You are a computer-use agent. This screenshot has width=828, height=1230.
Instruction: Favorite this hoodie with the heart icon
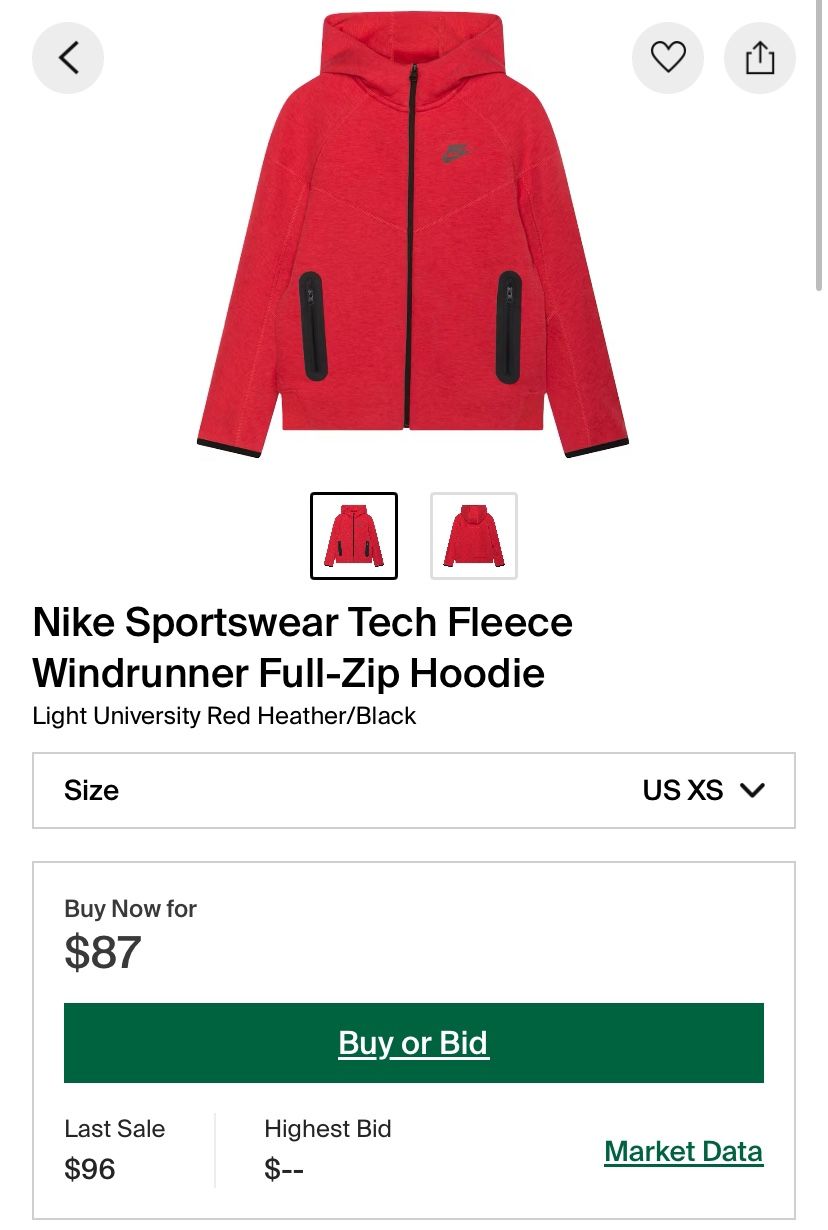(668, 58)
